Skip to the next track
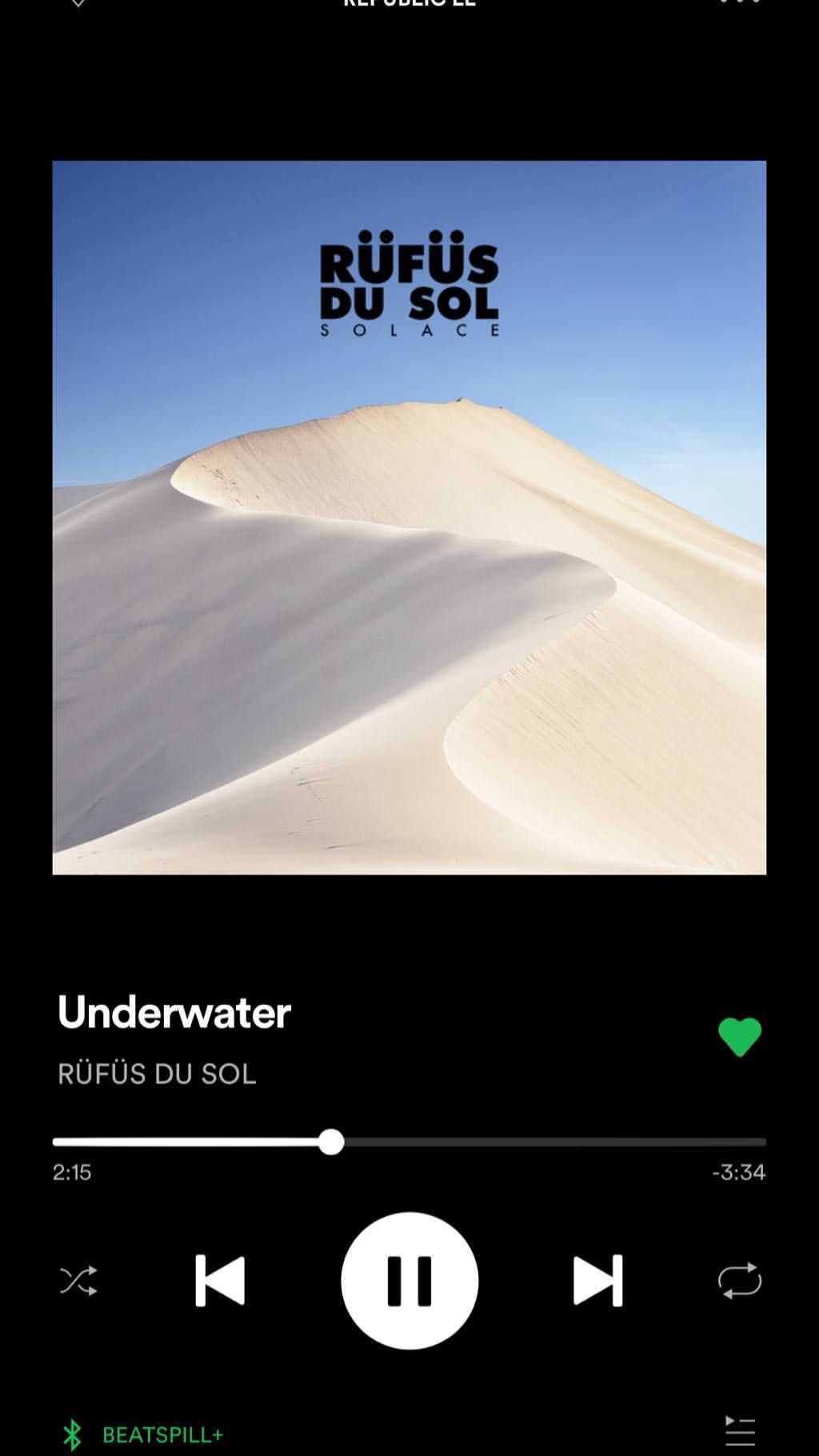This screenshot has height=1456, width=819. [x=597, y=1280]
